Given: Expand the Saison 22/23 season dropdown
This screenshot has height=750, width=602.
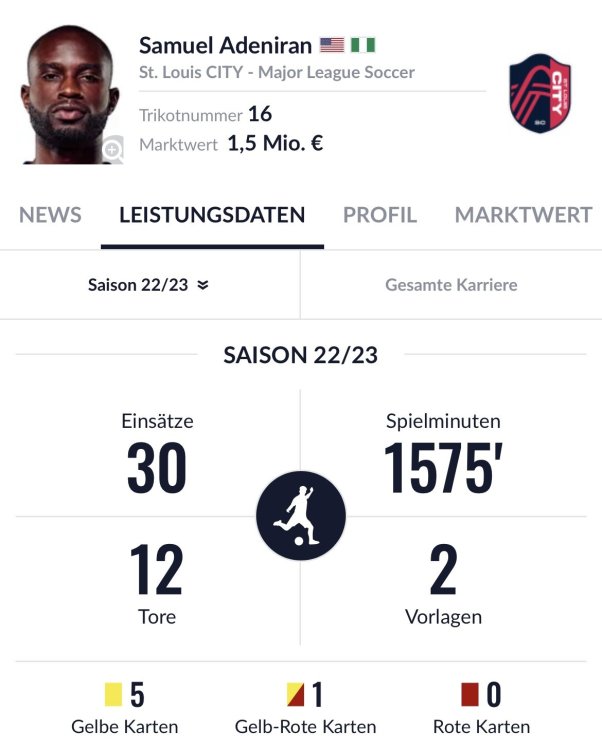Looking at the screenshot, I should coord(149,285).
